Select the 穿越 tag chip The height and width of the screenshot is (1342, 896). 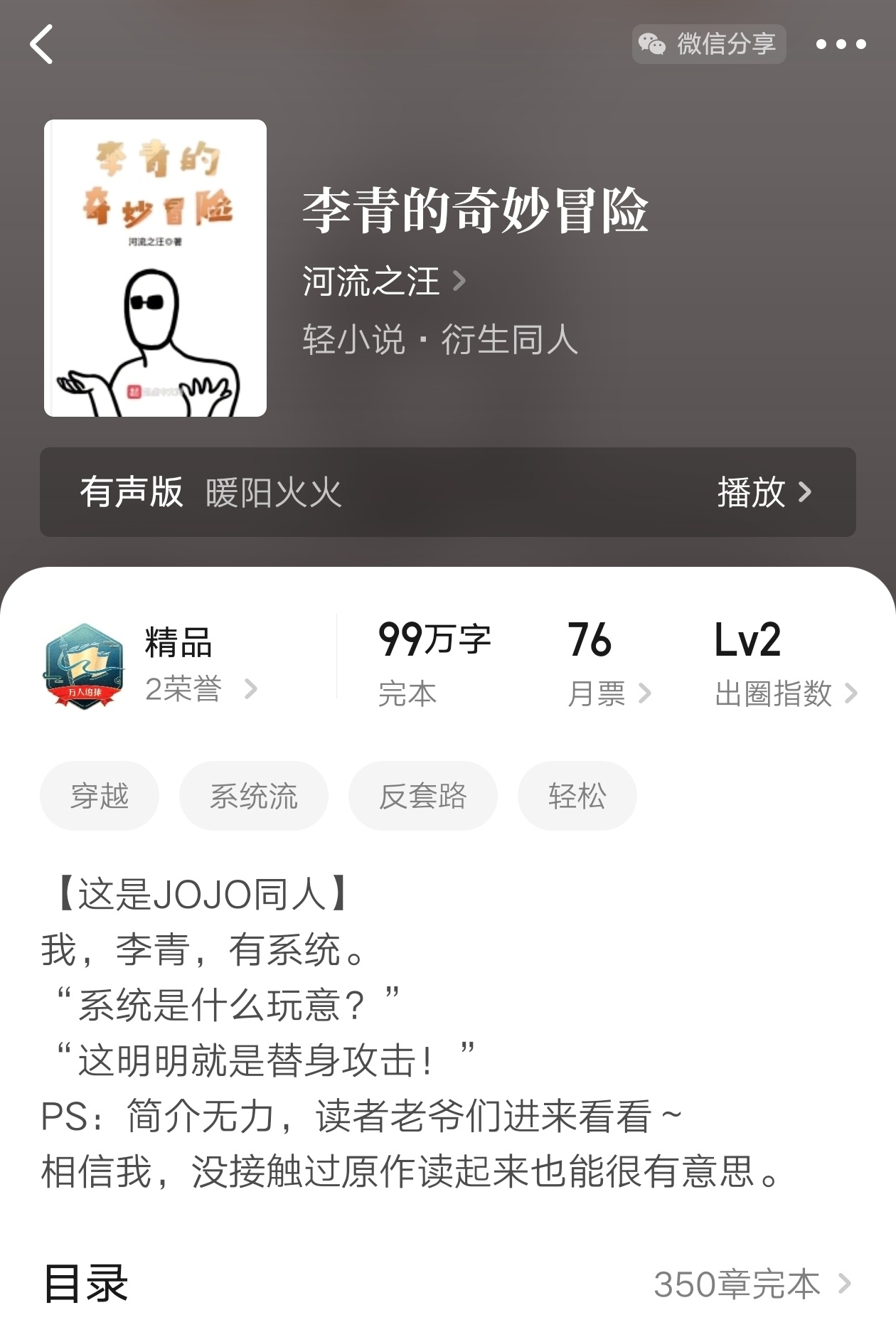(x=100, y=796)
